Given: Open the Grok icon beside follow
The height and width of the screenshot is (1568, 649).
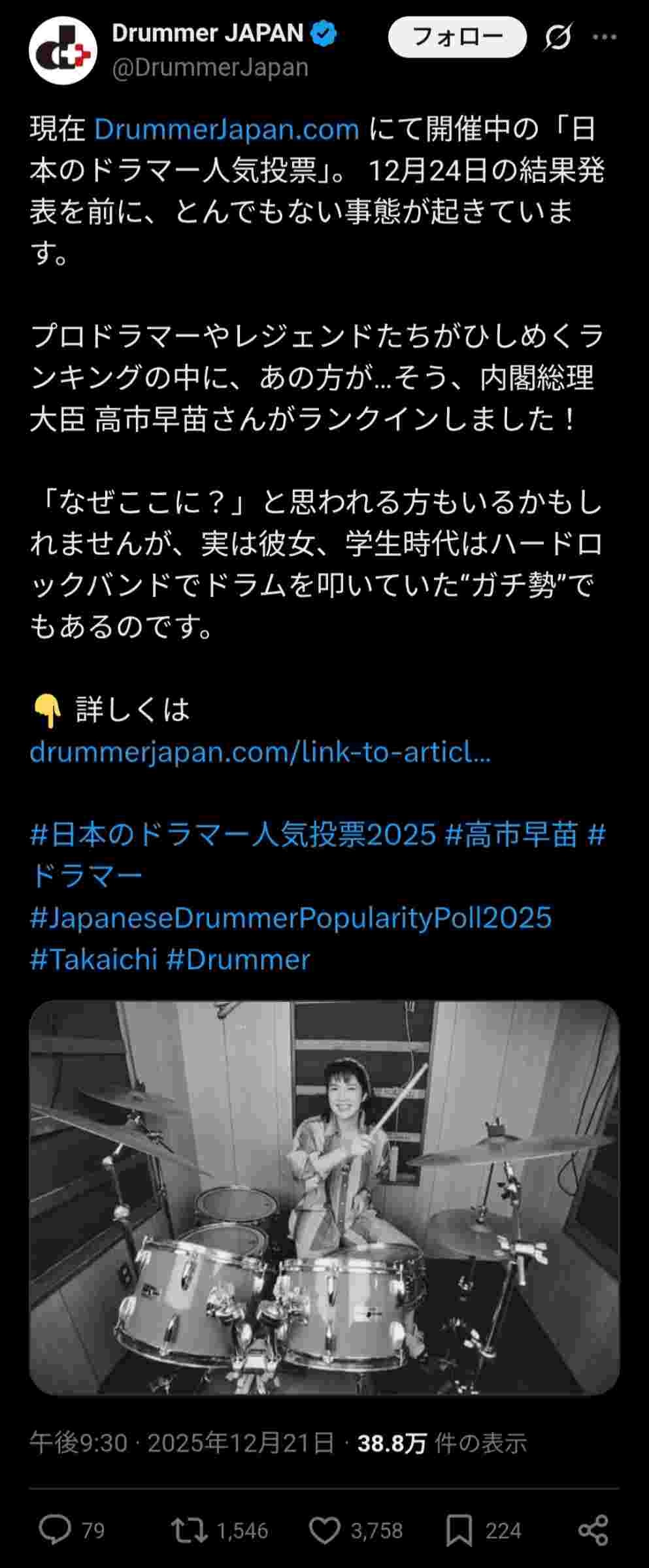Looking at the screenshot, I should click(x=558, y=37).
